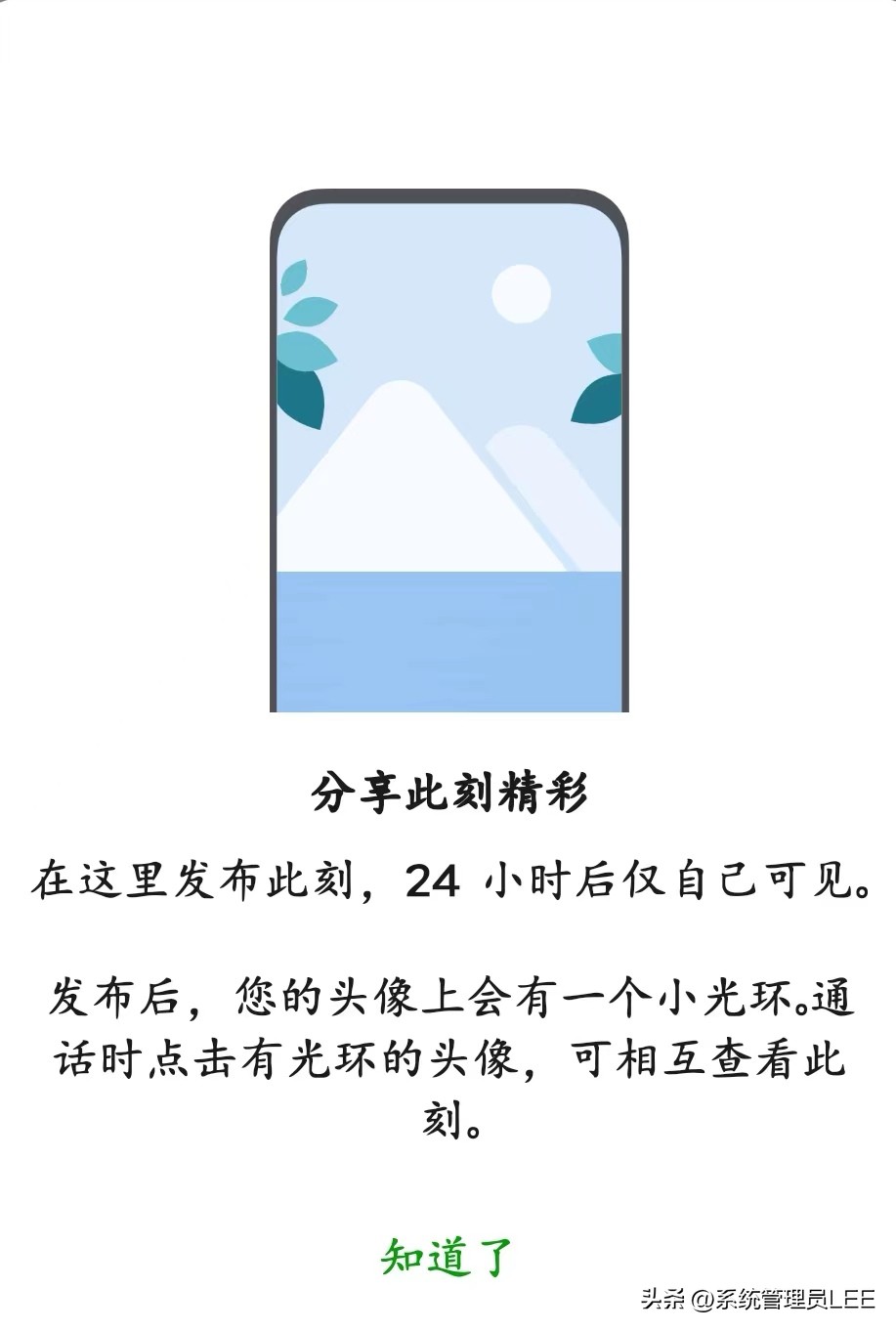The height and width of the screenshot is (1331, 896).
Task: Click the phone frame illustration
Action: click(x=448, y=450)
